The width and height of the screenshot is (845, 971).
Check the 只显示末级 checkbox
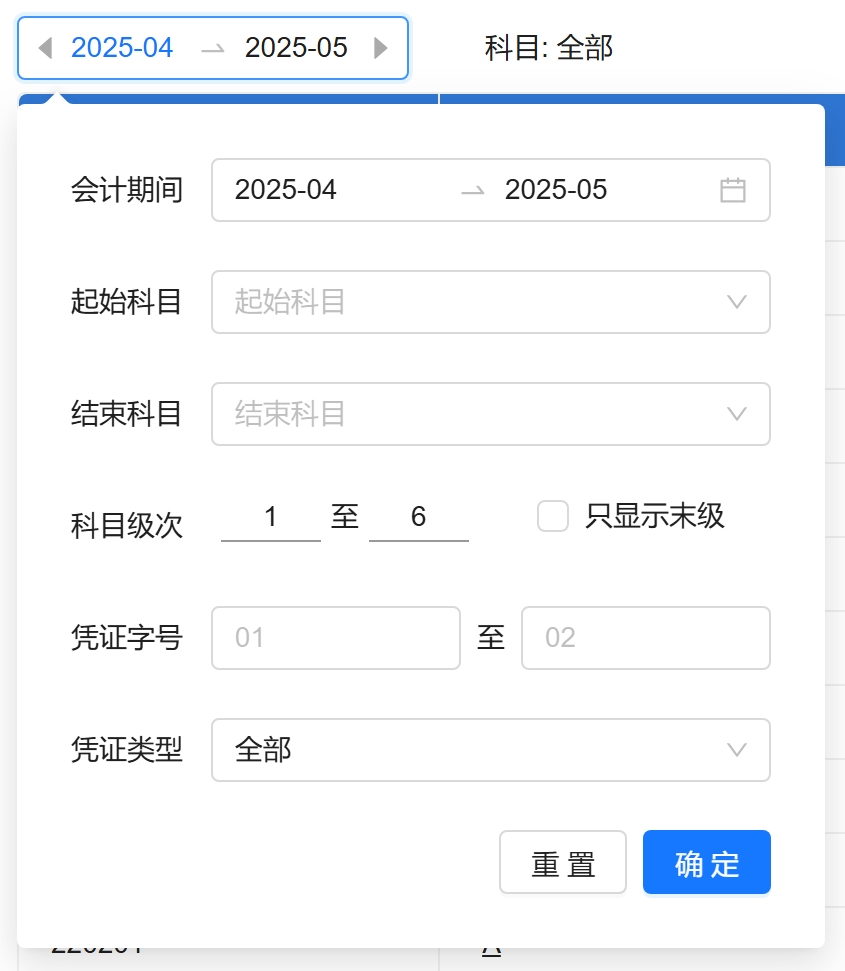point(553,516)
